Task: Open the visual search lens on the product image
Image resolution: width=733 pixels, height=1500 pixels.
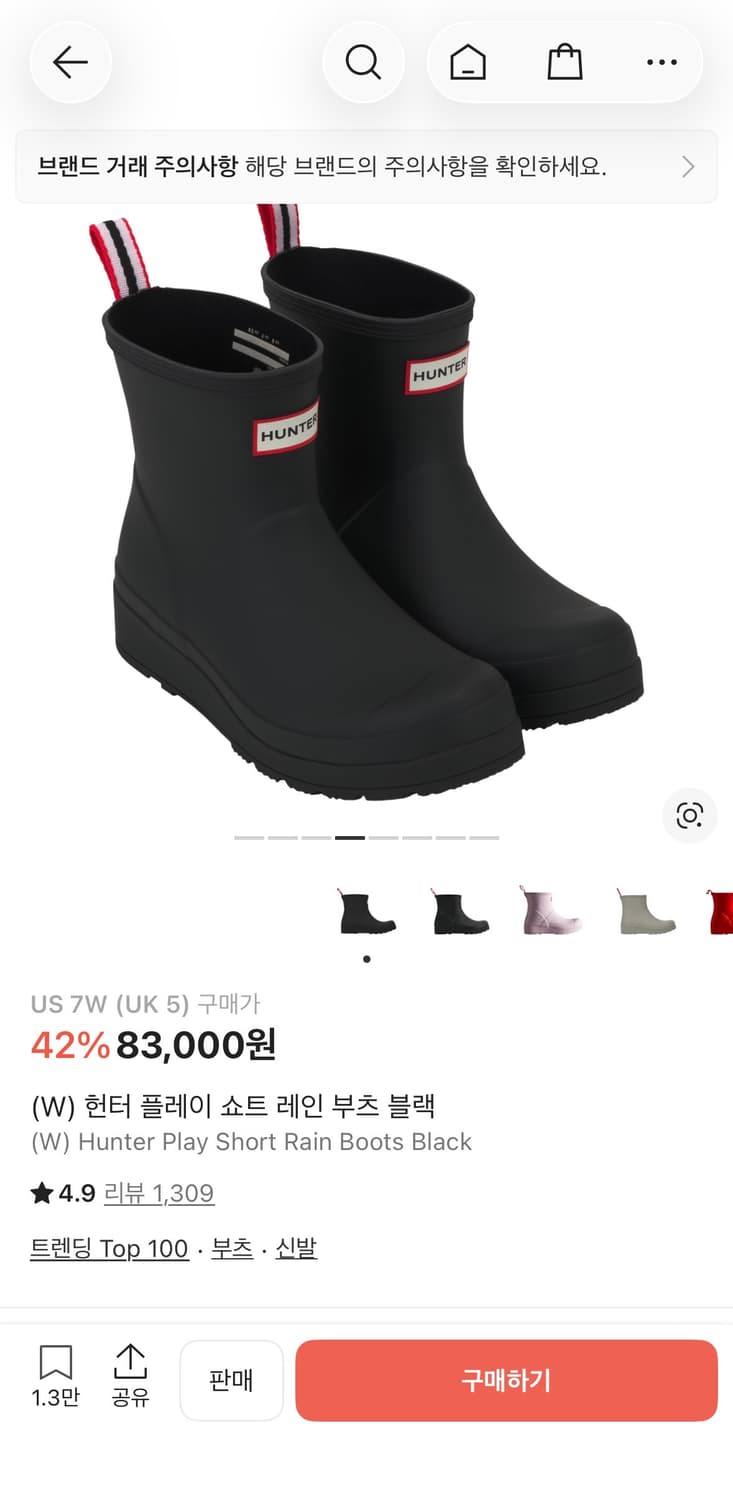Action: pyautogui.click(x=690, y=816)
